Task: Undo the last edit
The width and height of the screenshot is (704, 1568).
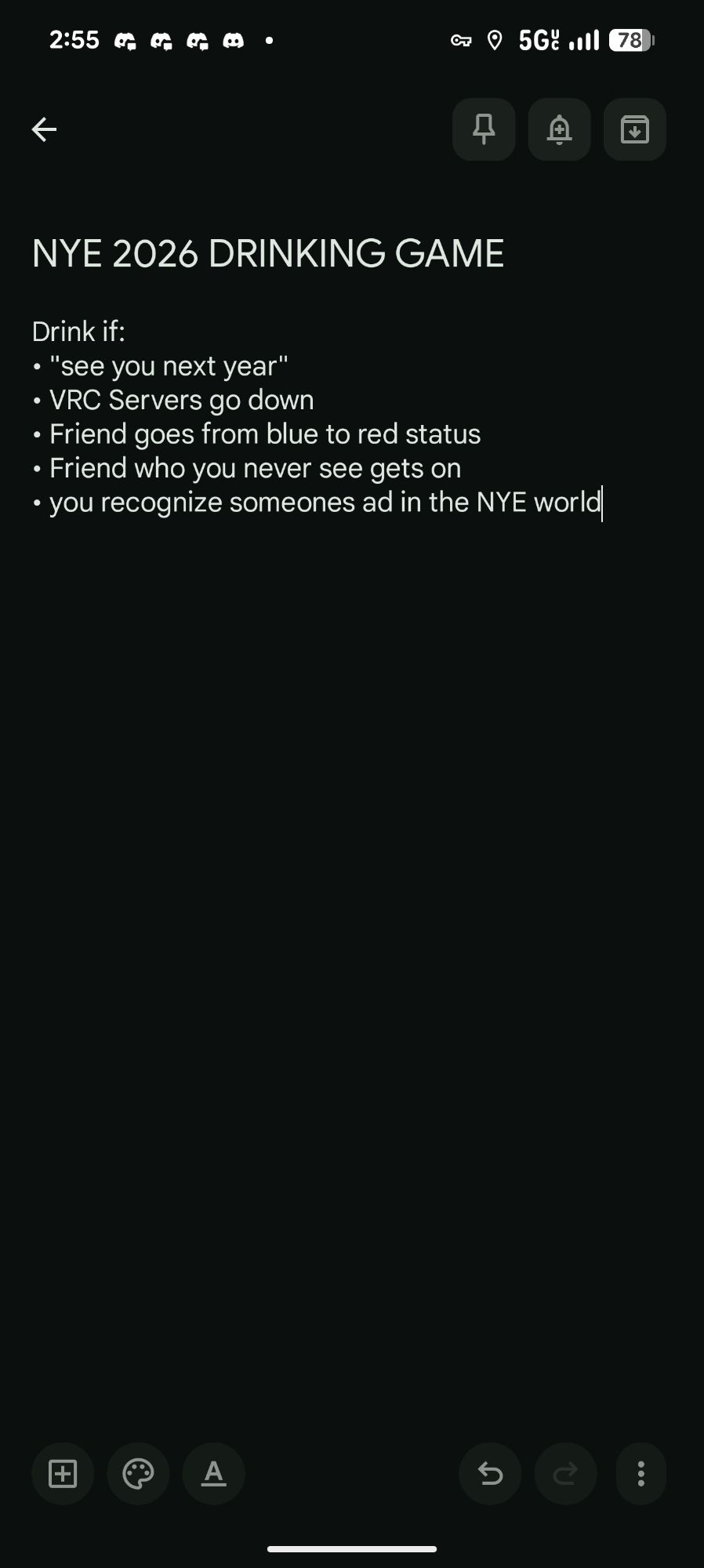Action: tap(490, 1474)
